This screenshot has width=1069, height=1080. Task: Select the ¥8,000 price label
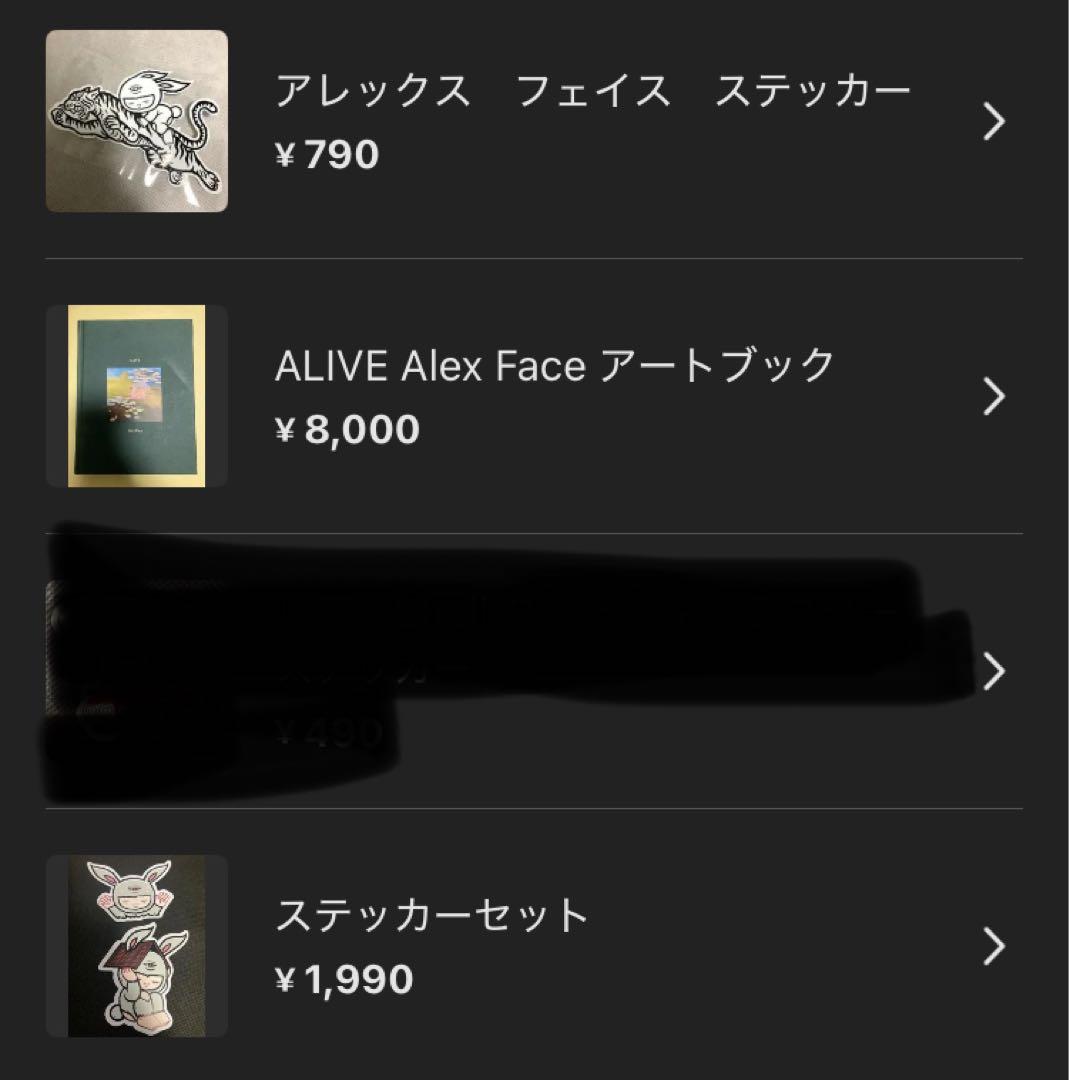[x=345, y=430]
